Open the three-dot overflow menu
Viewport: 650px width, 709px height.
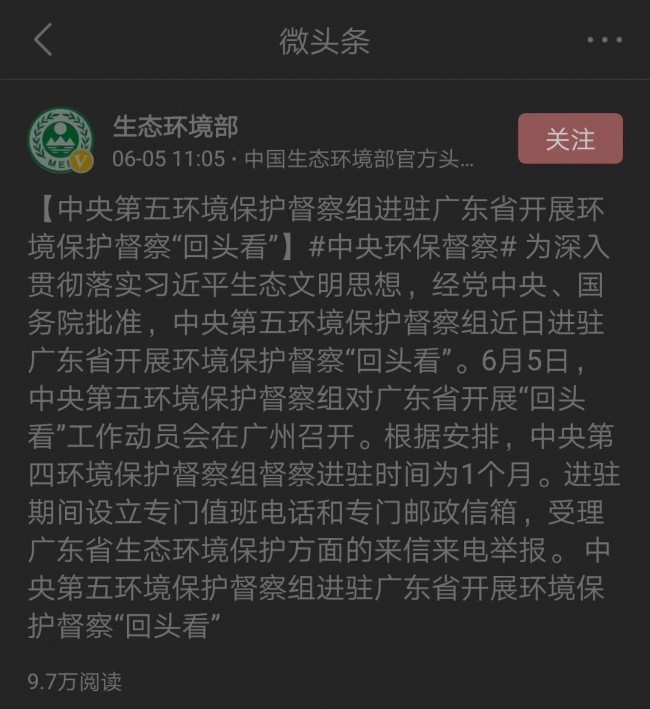pos(604,41)
